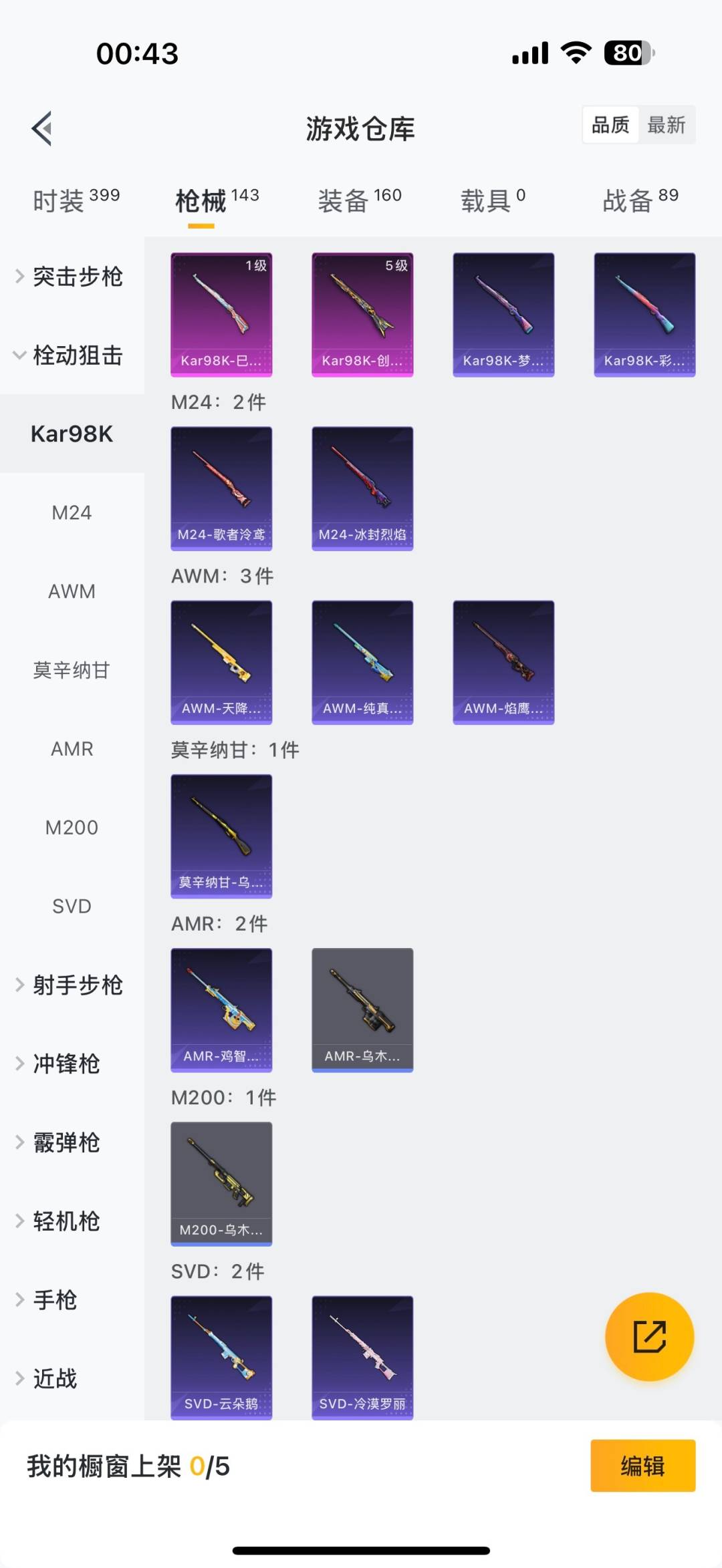View the AWM-天降 skin
Screen dimensions: 722x1568
(x=221, y=662)
